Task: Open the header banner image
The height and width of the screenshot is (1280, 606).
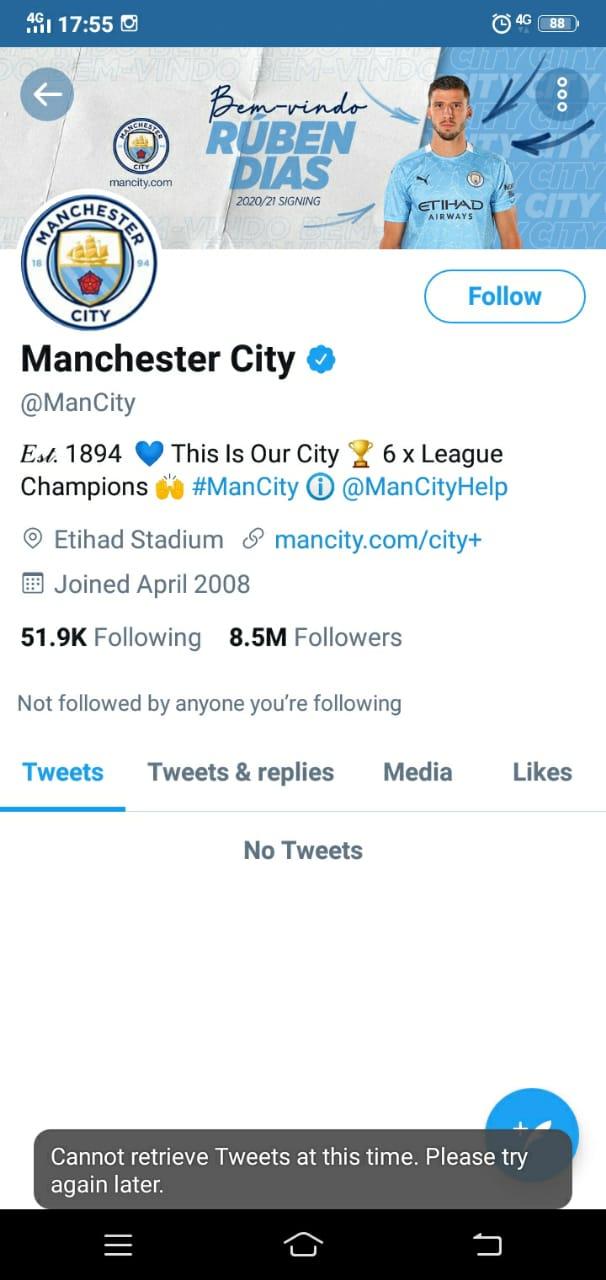Action: click(x=300, y=150)
